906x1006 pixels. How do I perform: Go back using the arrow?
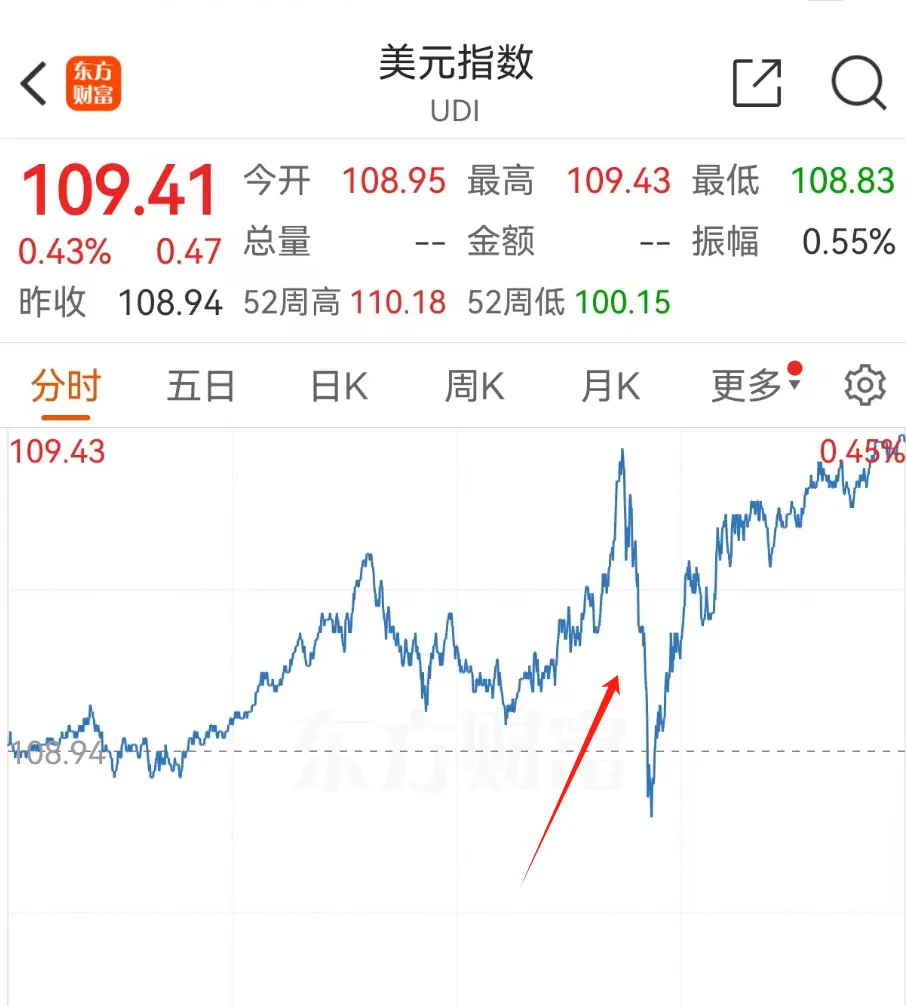coord(34,84)
